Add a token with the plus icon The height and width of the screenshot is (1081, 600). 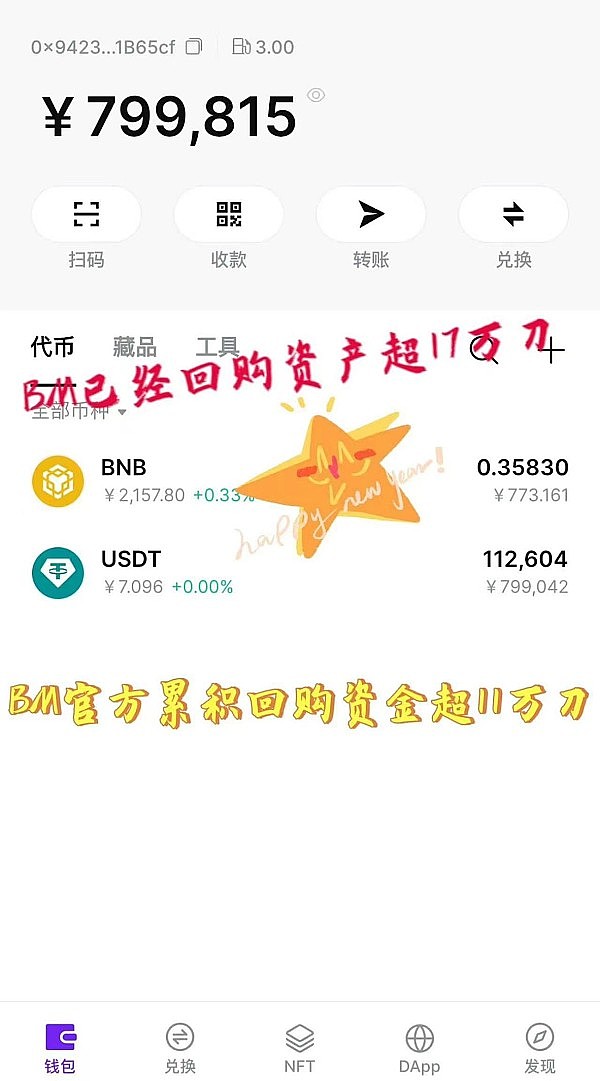[551, 350]
